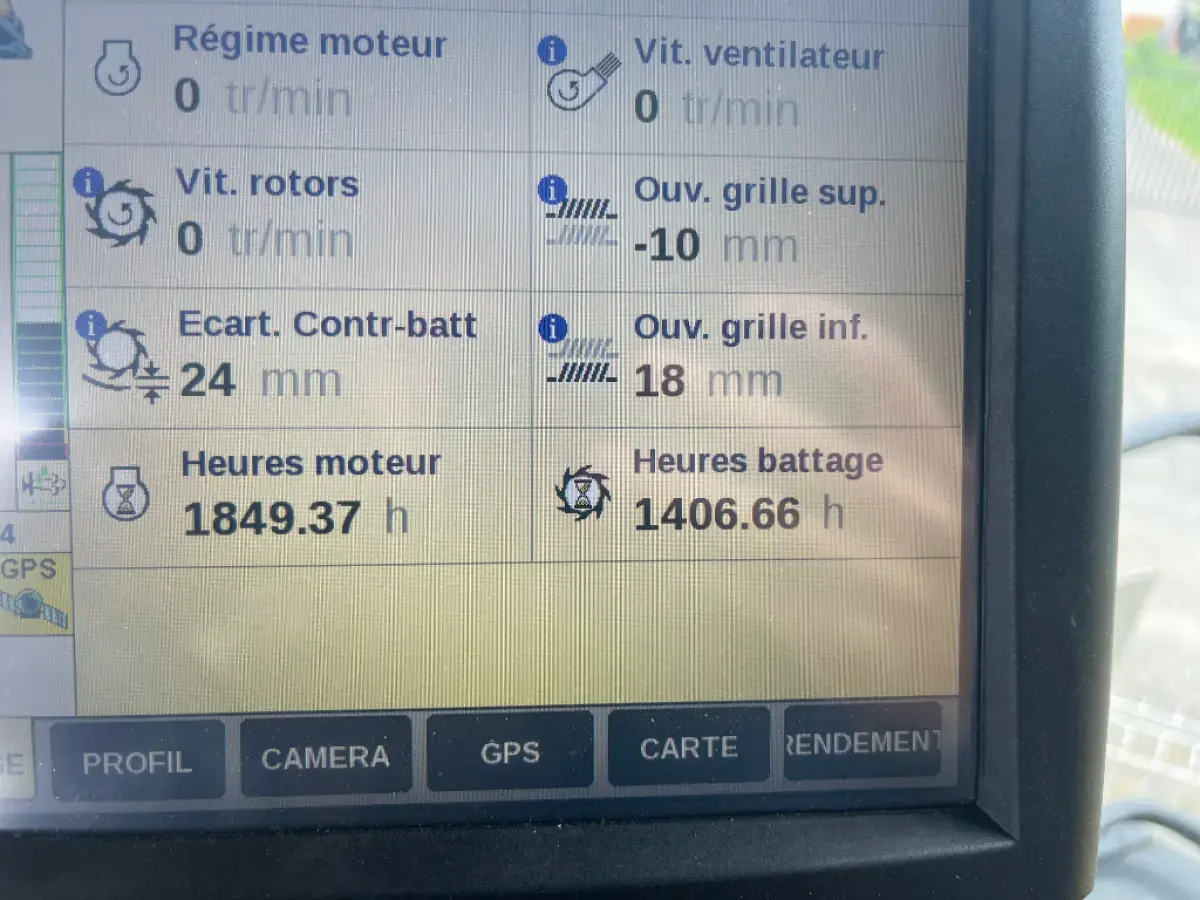Open the CAMERA tab
This screenshot has width=1200, height=900.
tap(326, 757)
